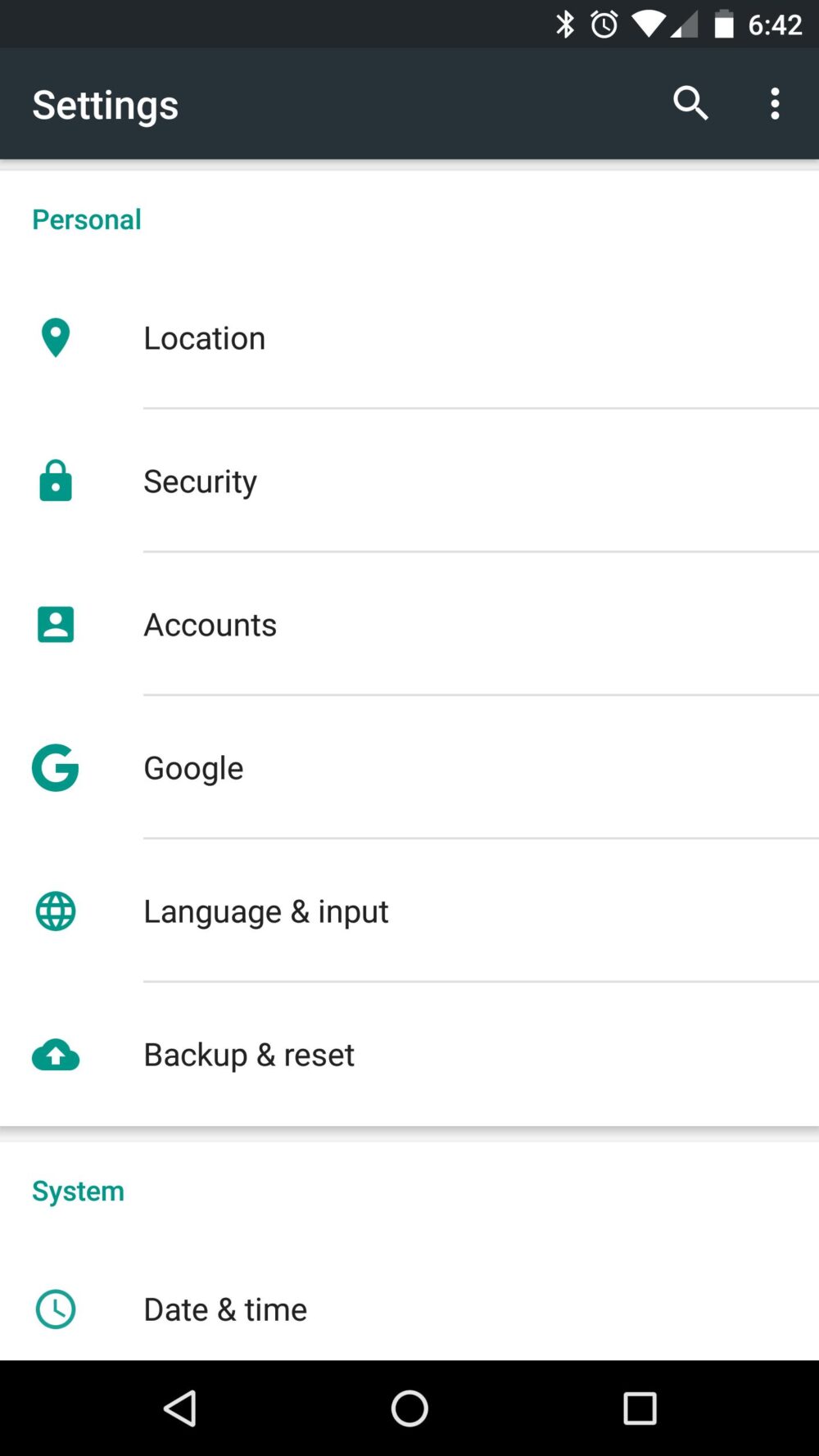Open the search magnifier in the action bar

click(x=690, y=103)
